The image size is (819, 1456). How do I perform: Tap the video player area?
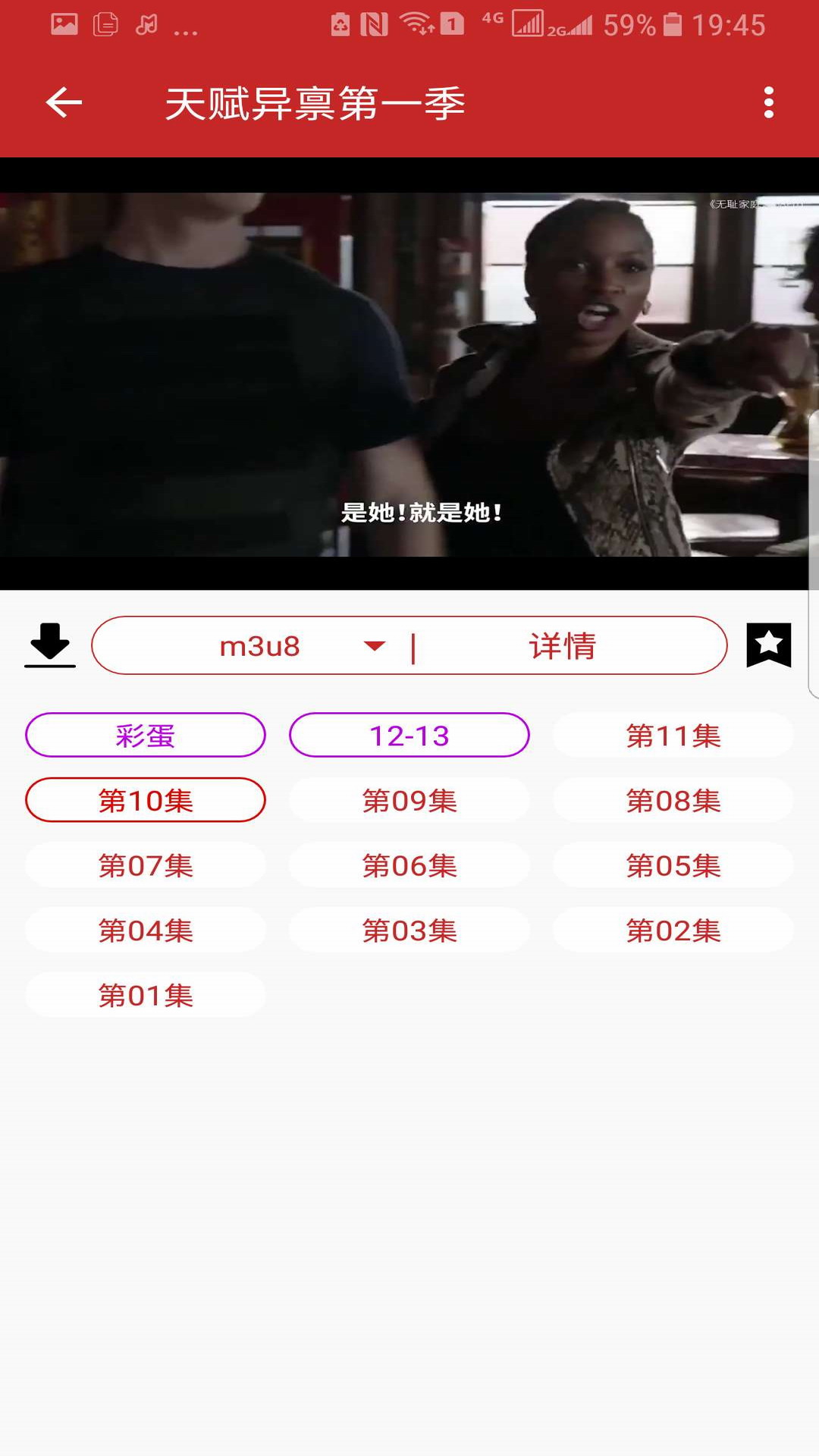coord(409,374)
